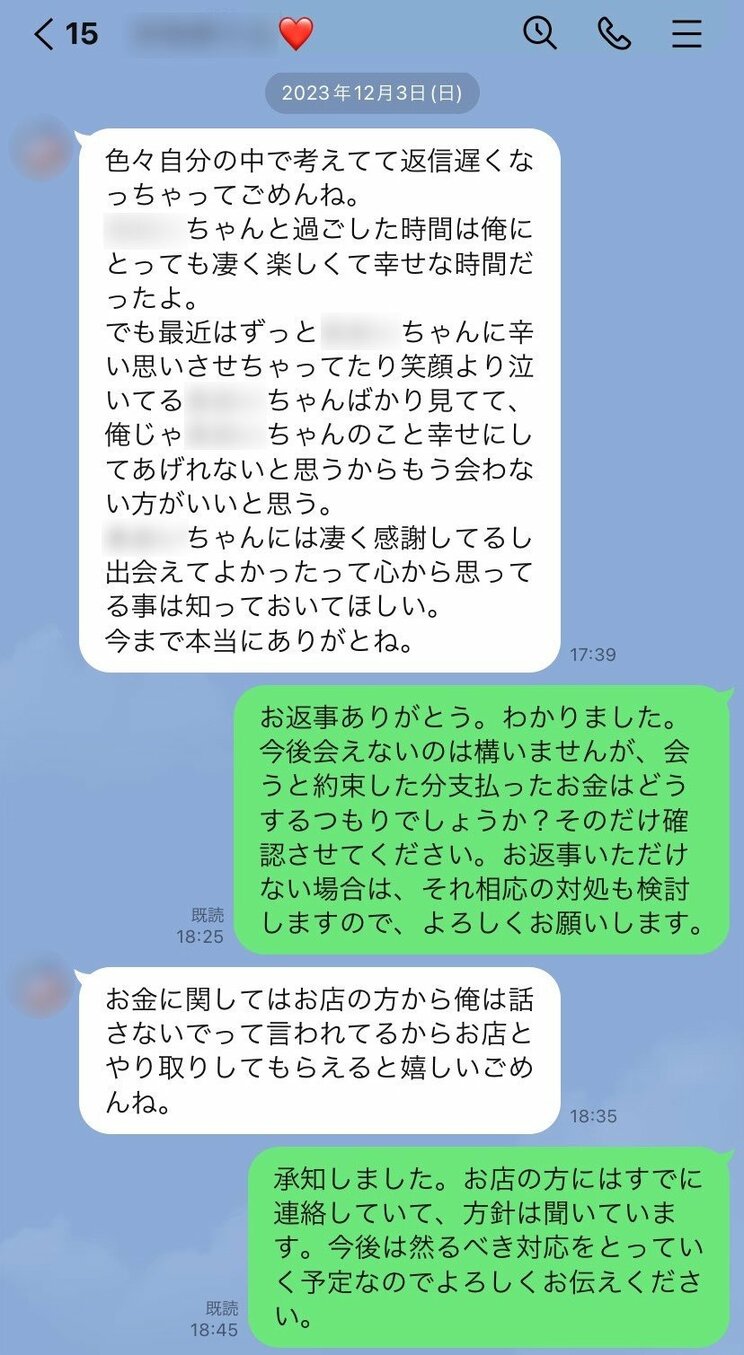Click the red heart emoji in the title

tap(298, 33)
